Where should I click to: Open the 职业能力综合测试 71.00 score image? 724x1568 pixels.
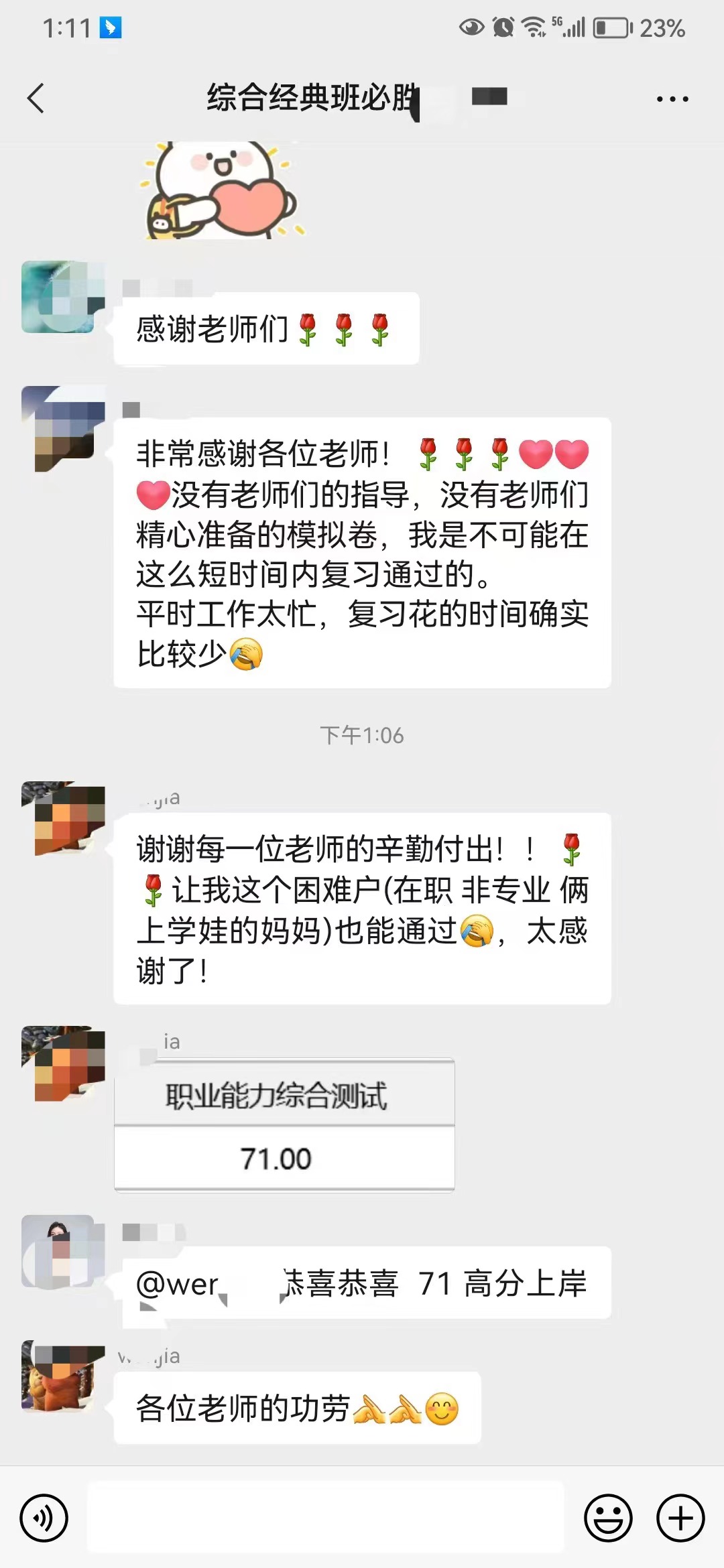pos(284,1126)
